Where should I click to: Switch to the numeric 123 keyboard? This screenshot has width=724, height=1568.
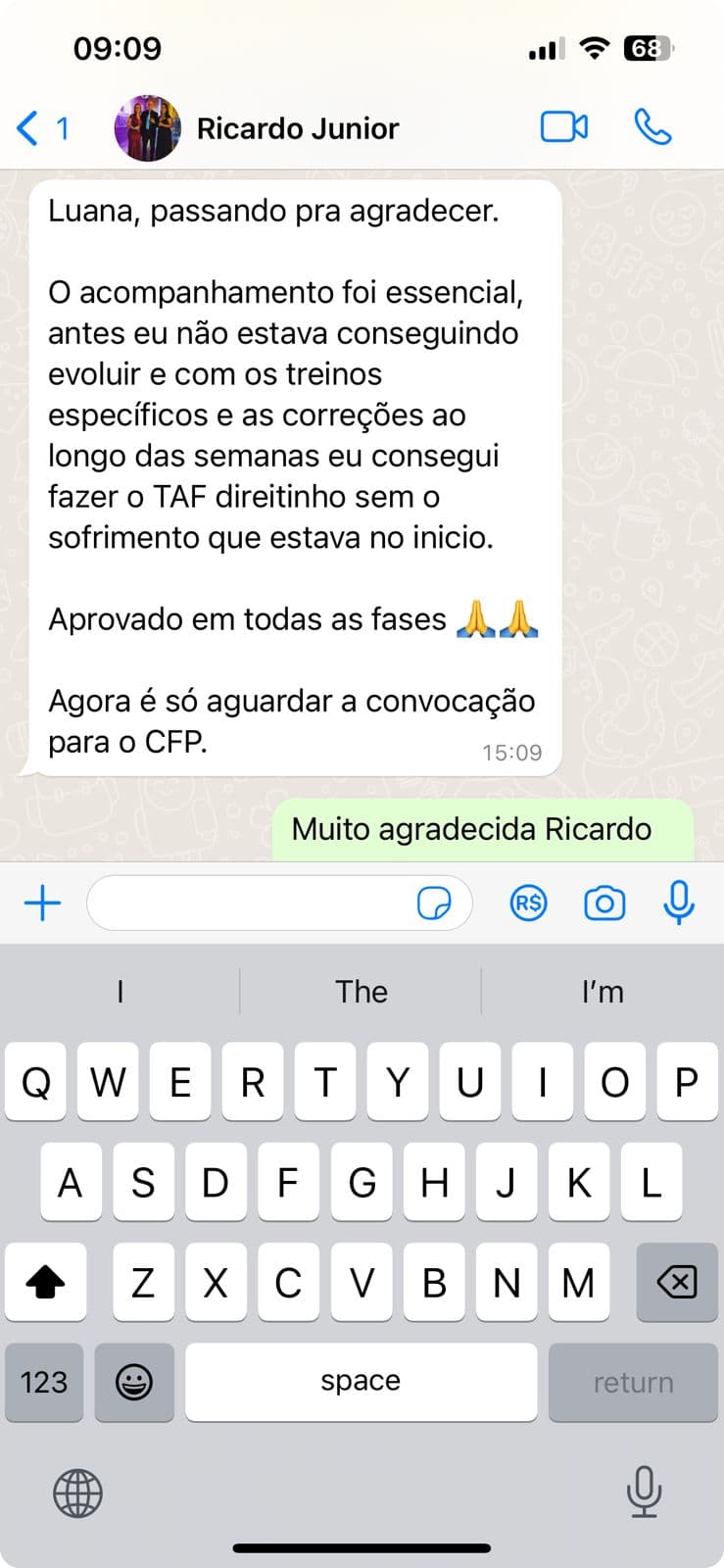tap(43, 1382)
